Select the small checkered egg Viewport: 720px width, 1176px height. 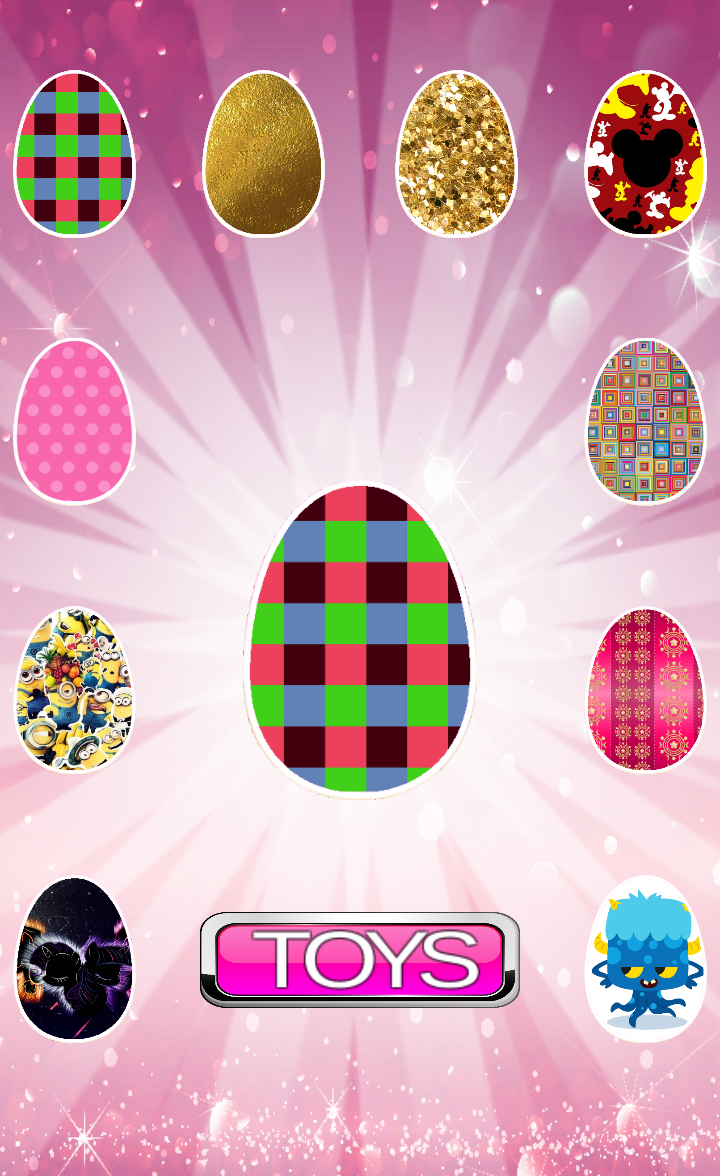(x=74, y=154)
